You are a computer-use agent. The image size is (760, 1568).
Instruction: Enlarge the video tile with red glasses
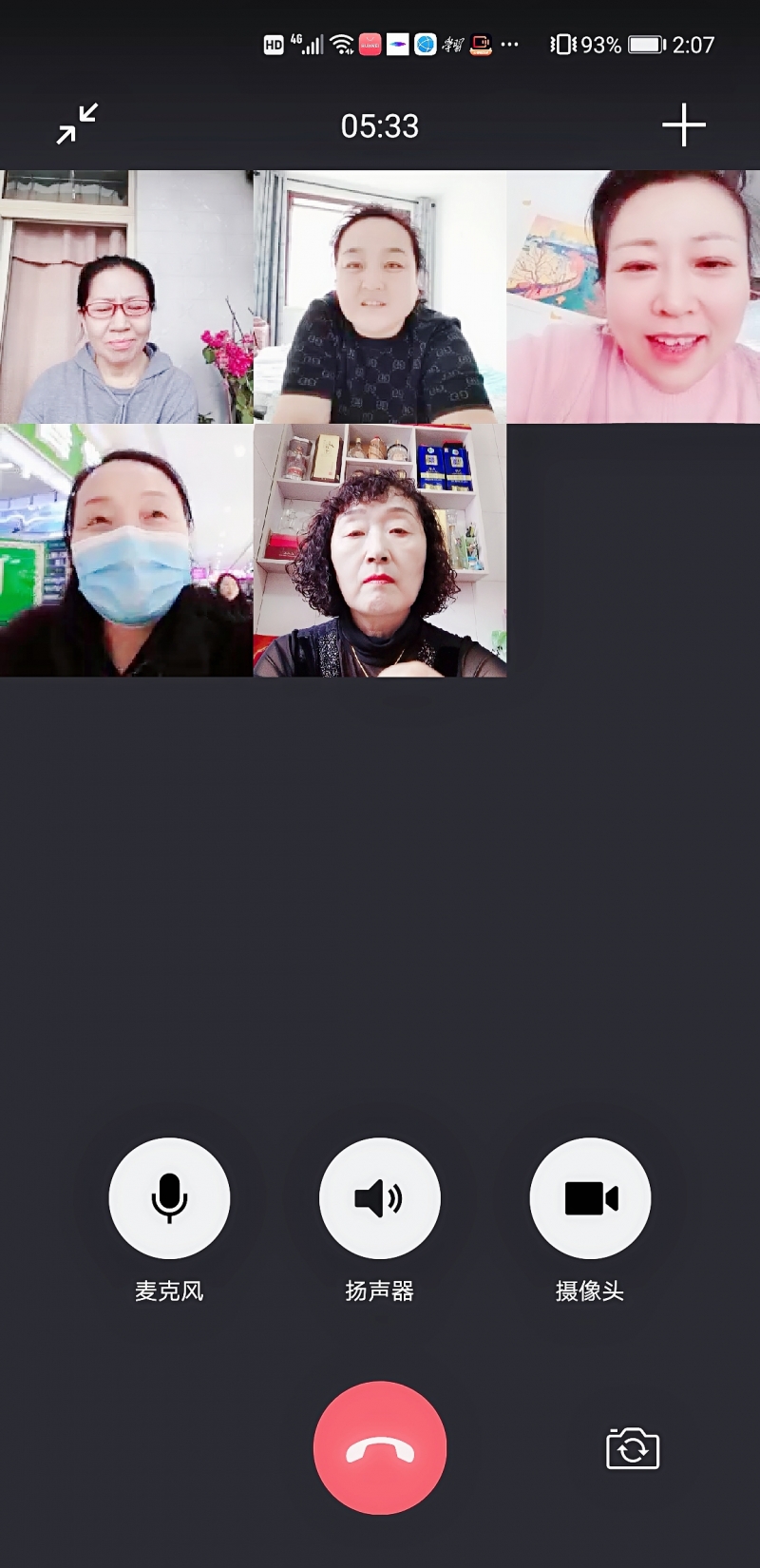point(126,296)
